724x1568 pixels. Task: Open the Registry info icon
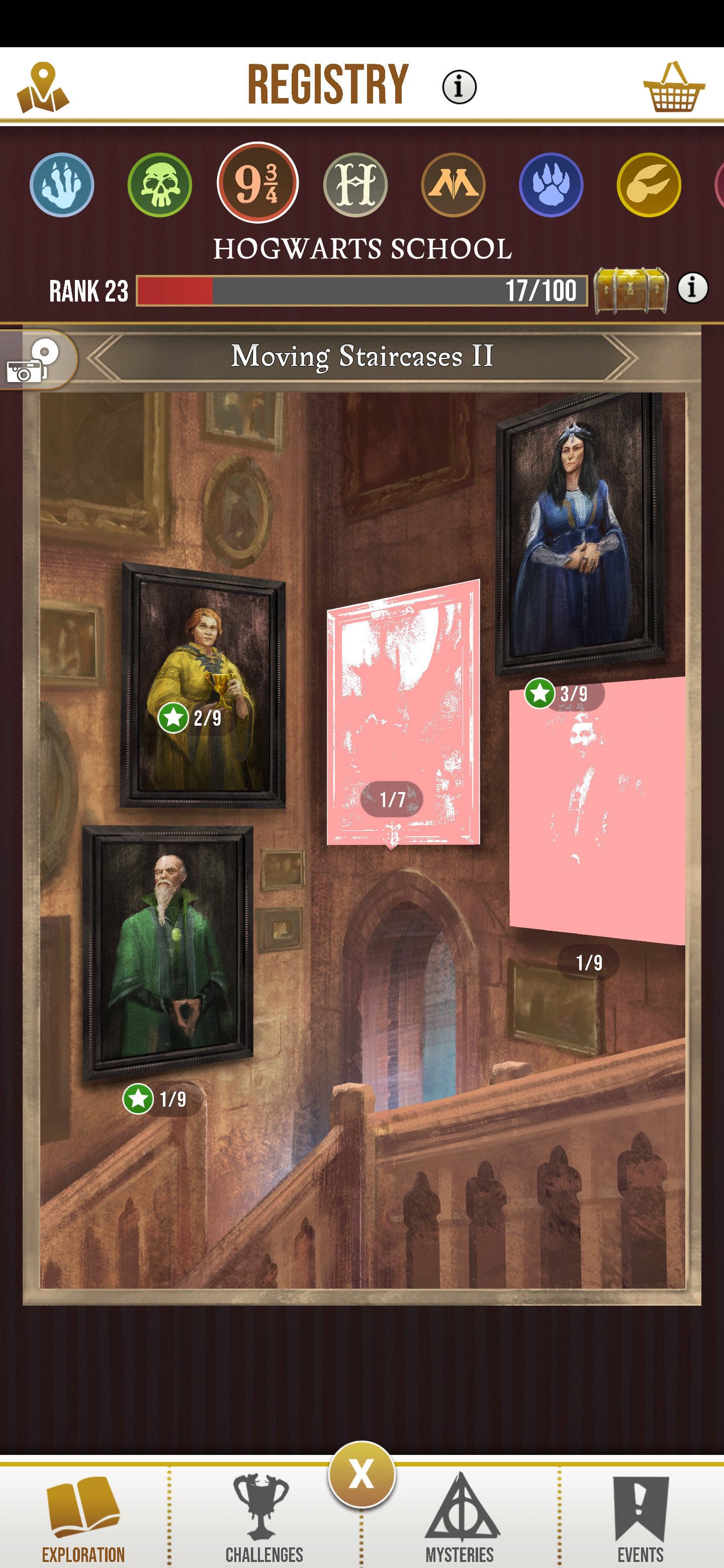pyautogui.click(x=459, y=86)
